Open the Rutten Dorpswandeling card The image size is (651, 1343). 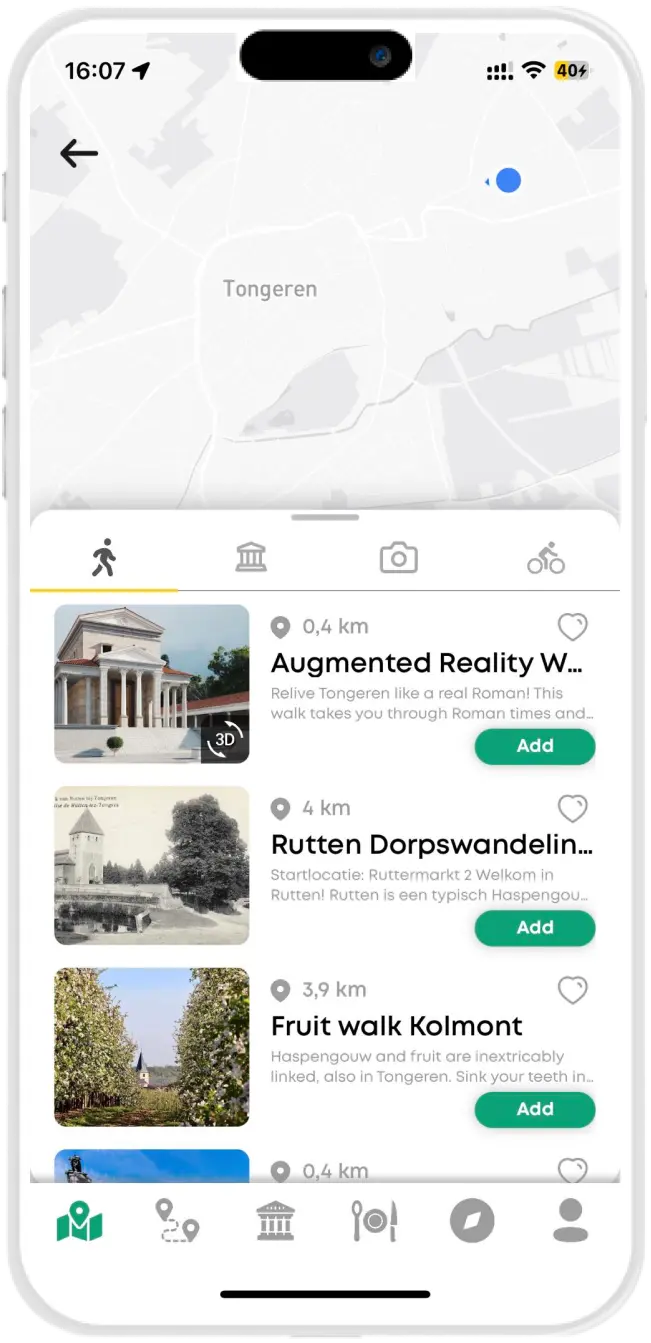[x=430, y=845]
